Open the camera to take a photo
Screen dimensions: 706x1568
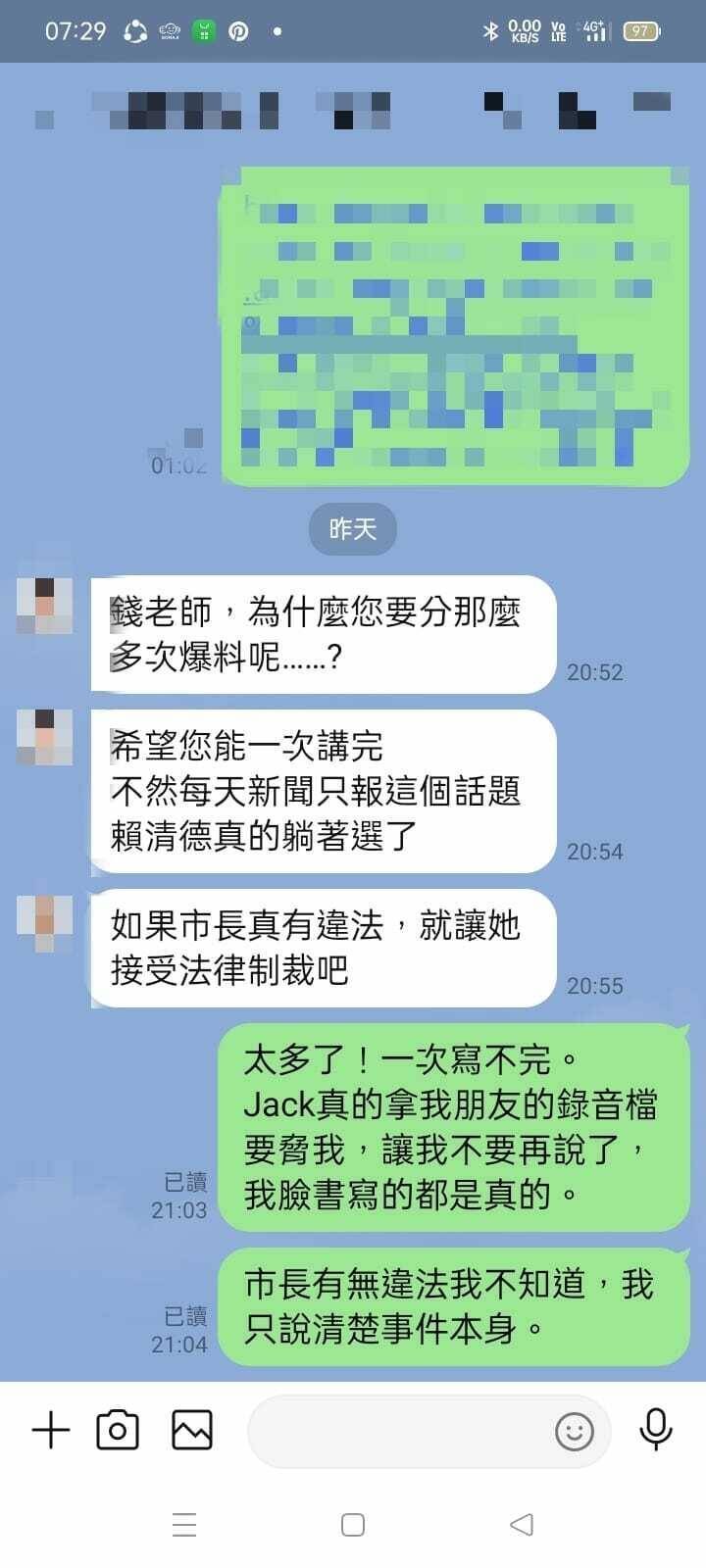[x=118, y=1431]
